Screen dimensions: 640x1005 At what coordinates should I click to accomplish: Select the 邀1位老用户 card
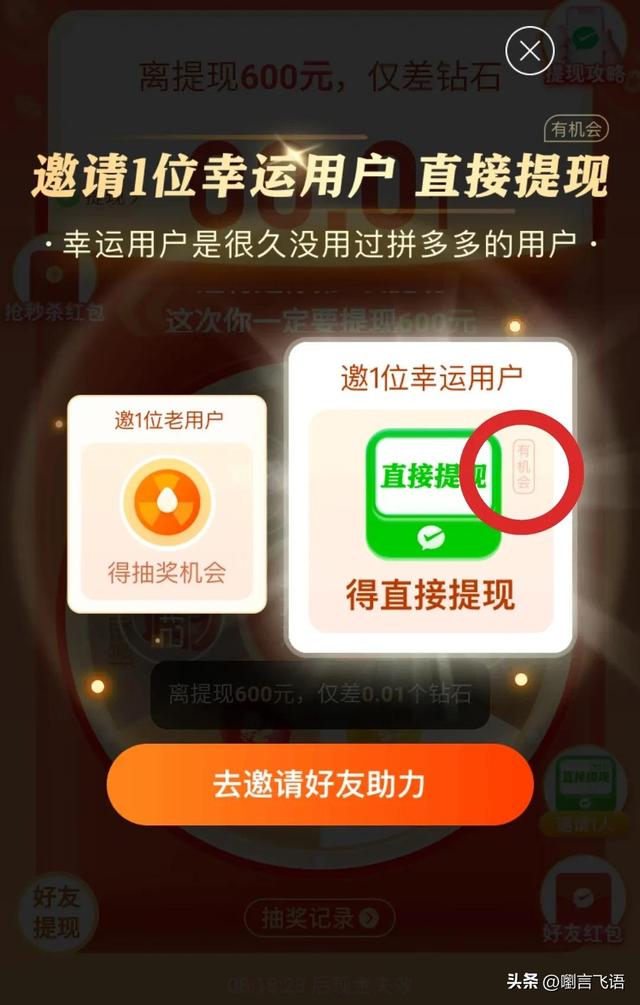[167, 504]
